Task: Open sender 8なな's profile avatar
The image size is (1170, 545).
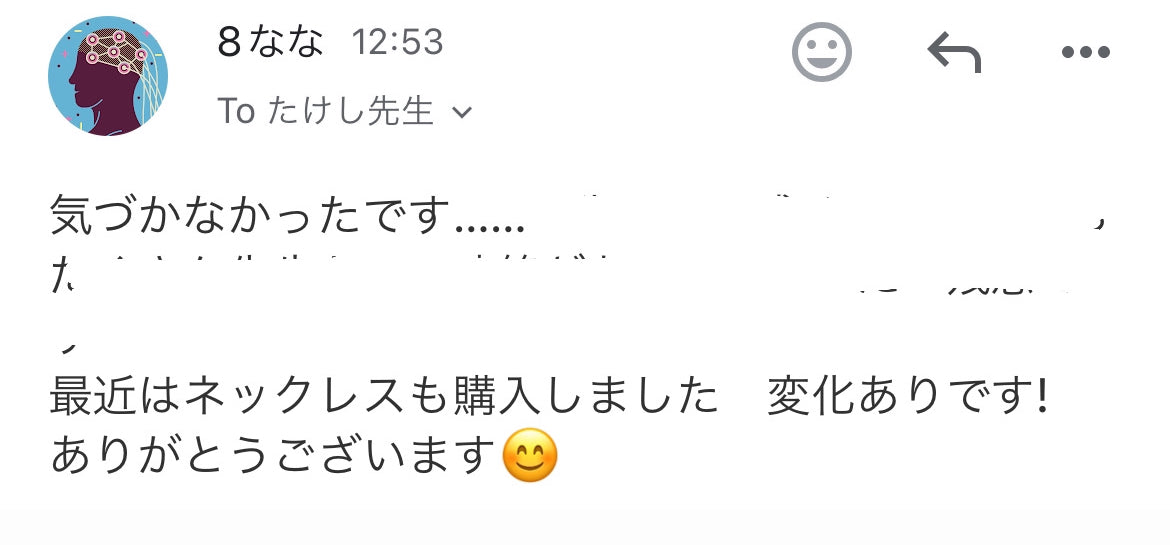Action: pyautogui.click(x=108, y=77)
